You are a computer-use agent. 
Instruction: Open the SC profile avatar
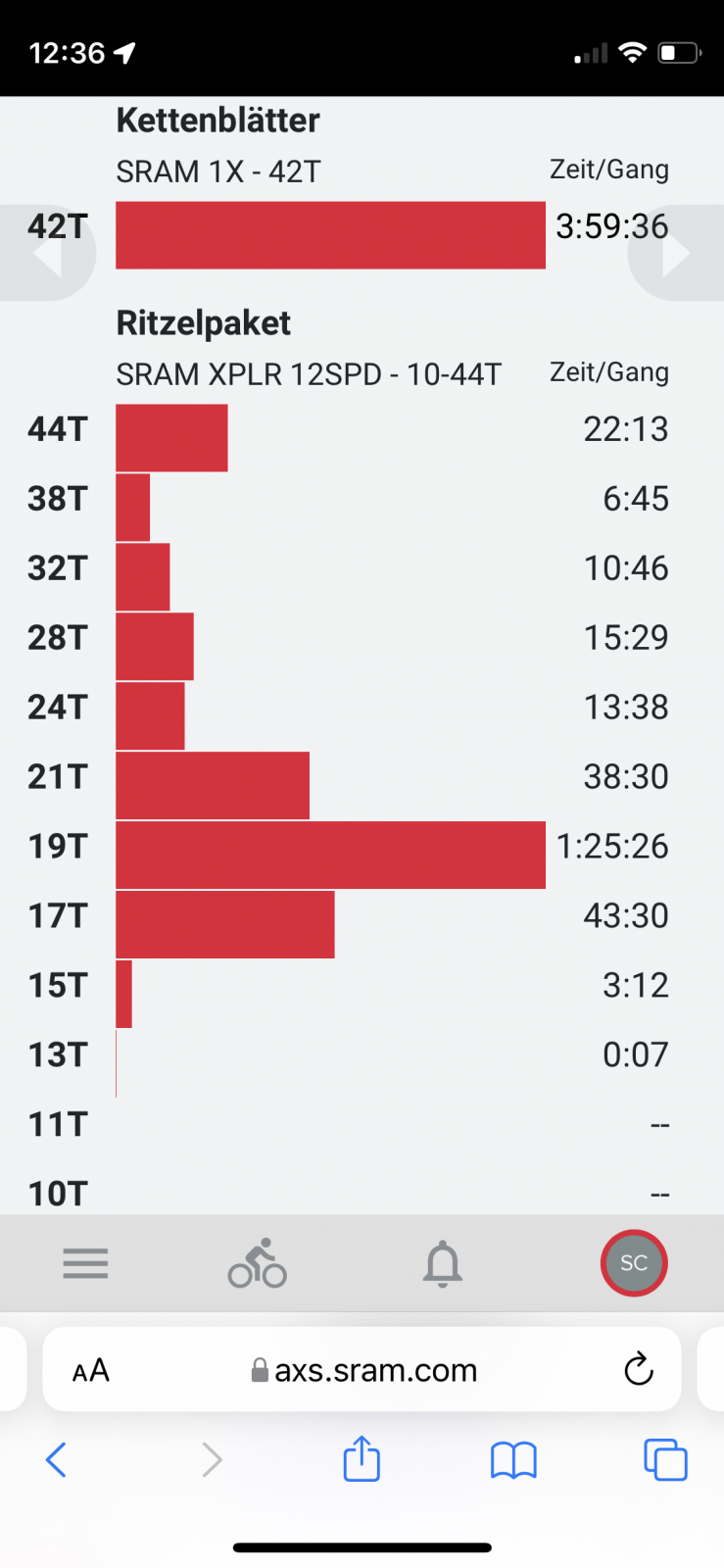pos(634,1263)
